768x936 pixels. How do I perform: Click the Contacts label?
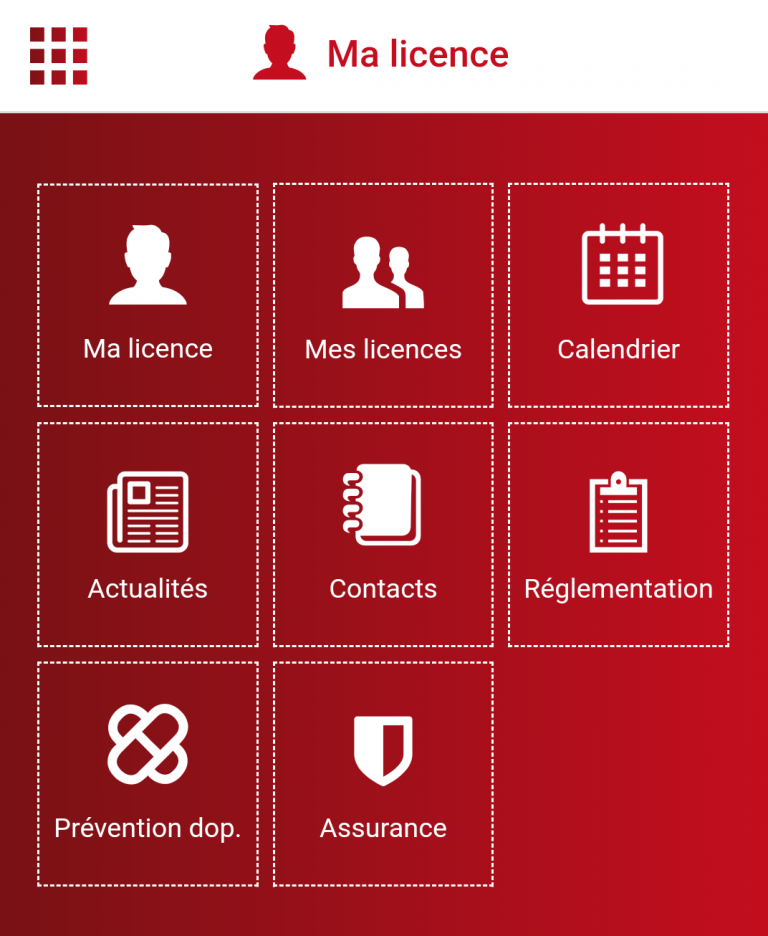click(x=383, y=589)
